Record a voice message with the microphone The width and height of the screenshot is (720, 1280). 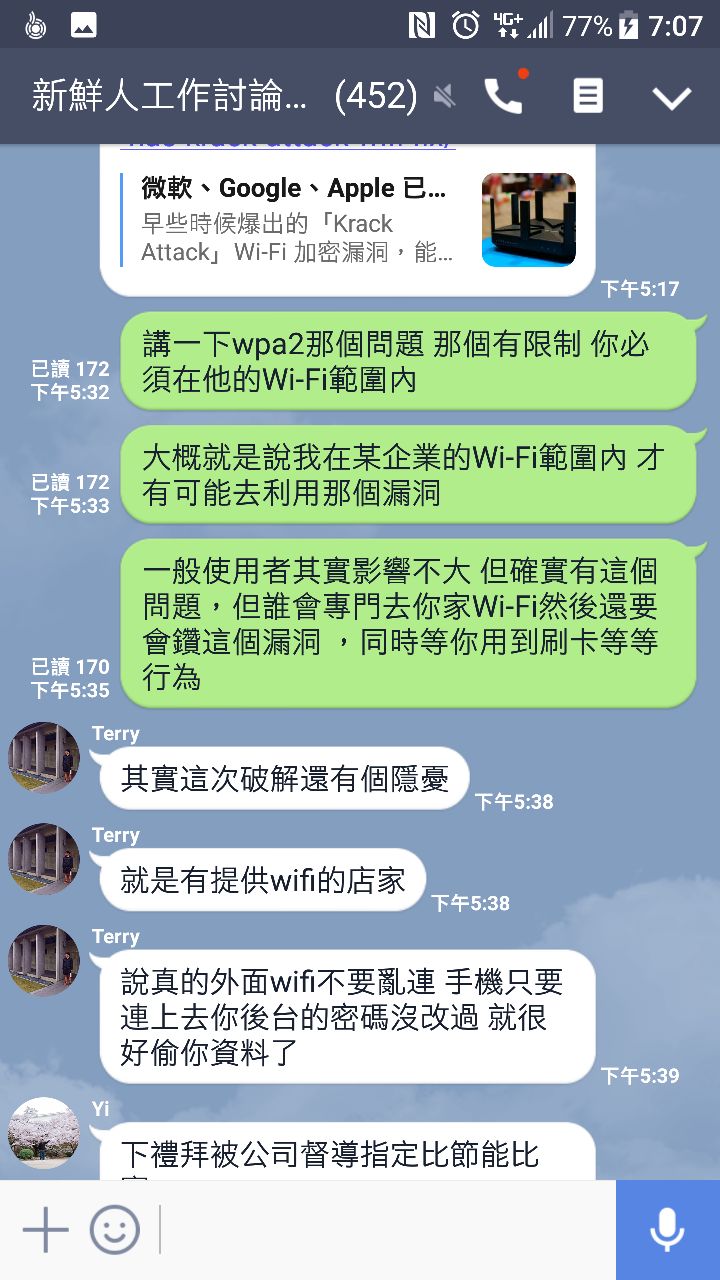pyautogui.click(x=667, y=1230)
